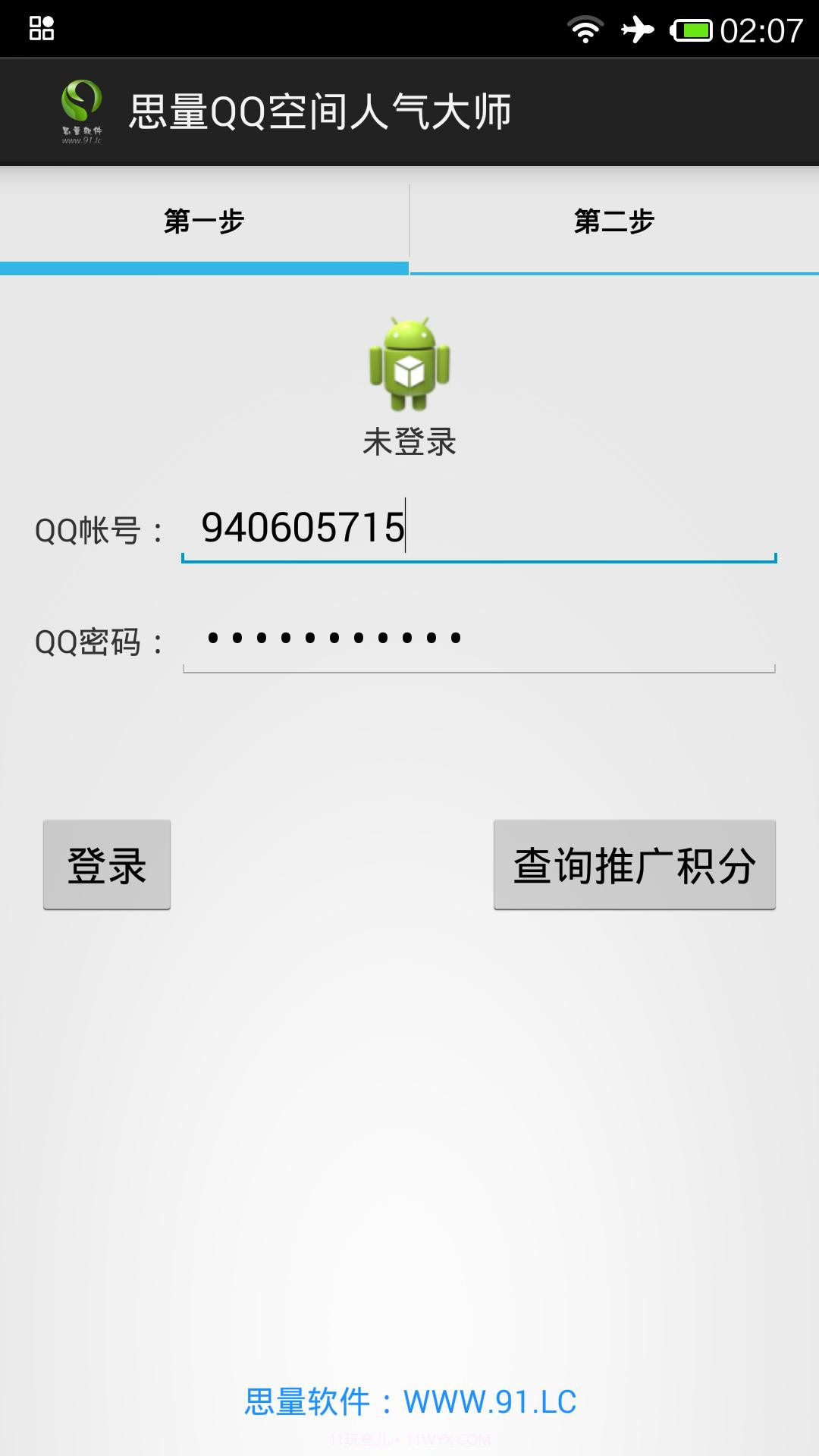Click the Wi-Fi status icon
Viewport: 819px width, 1456px height.
coord(584,28)
